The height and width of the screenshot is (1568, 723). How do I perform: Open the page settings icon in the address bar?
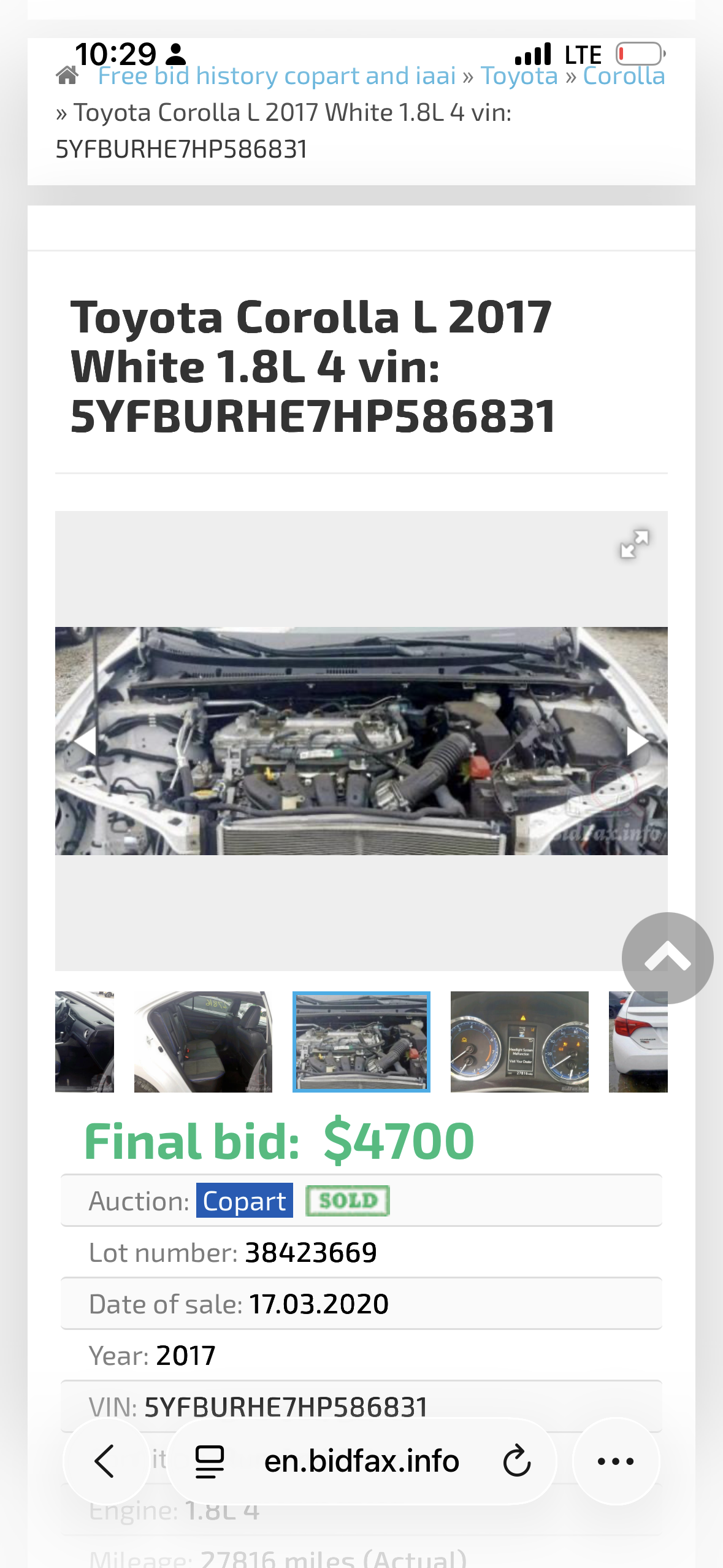[x=209, y=1461]
